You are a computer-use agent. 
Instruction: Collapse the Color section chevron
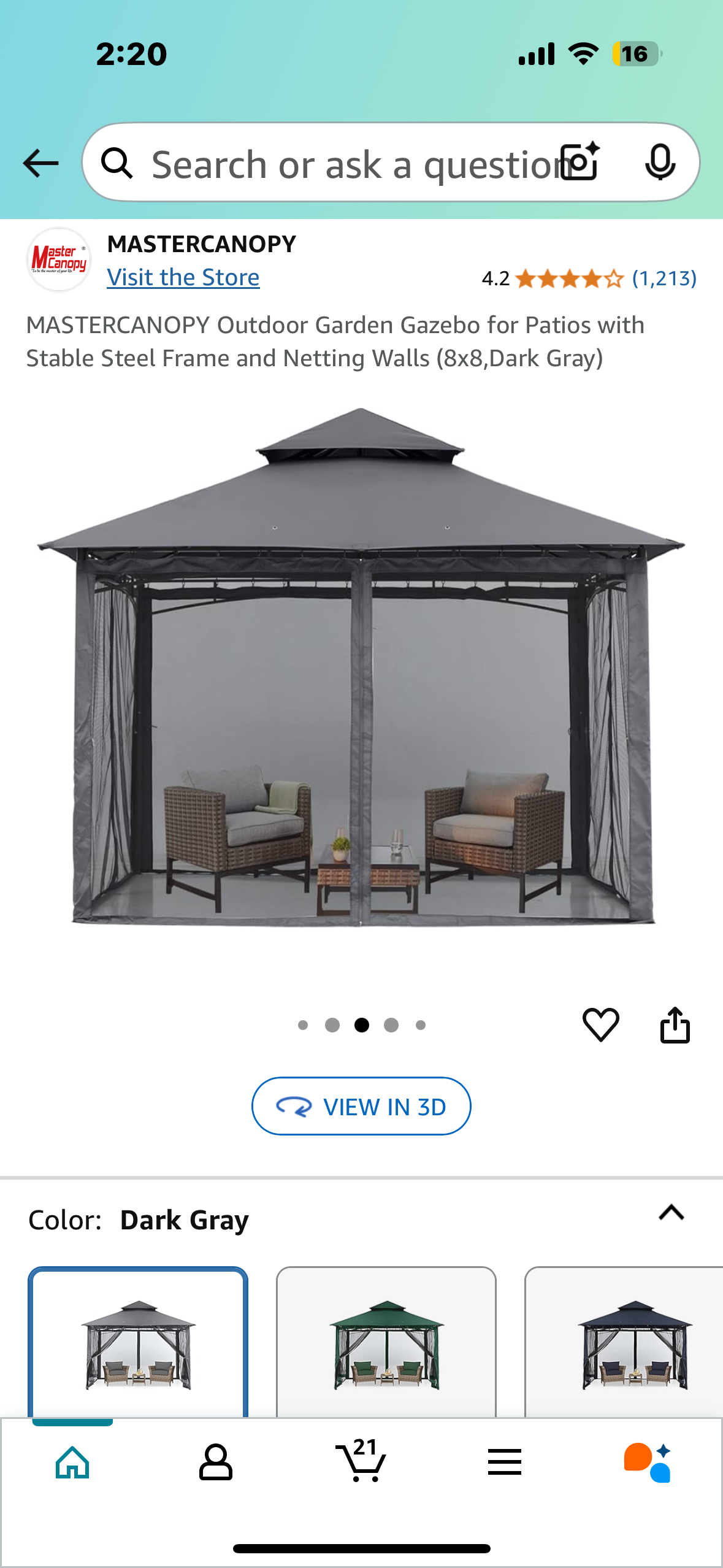[671, 1213]
